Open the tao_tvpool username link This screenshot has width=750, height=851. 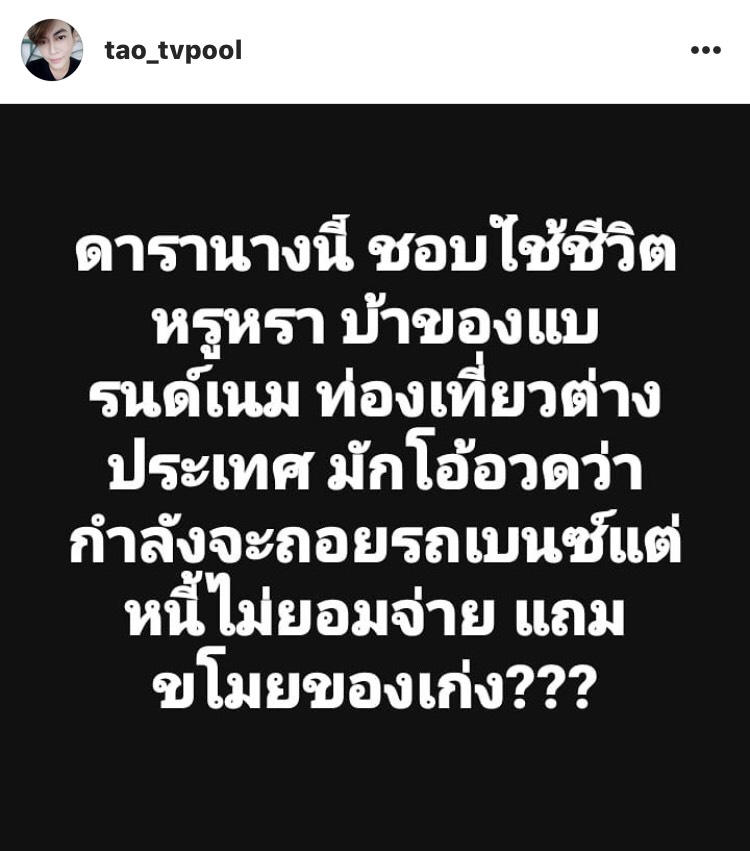pyautogui.click(x=173, y=51)
